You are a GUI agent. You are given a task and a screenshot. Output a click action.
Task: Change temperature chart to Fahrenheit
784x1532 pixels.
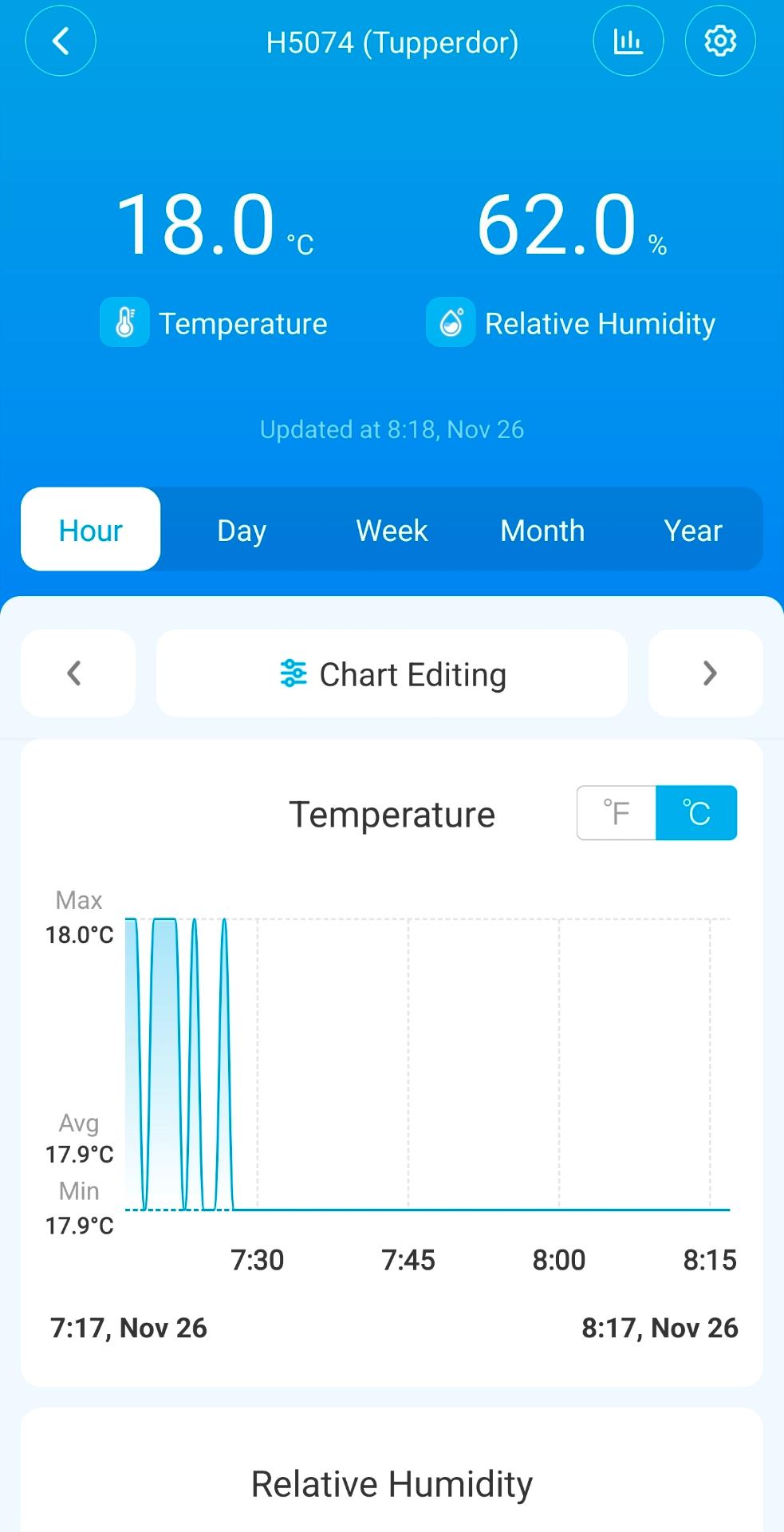click(617, 813)
